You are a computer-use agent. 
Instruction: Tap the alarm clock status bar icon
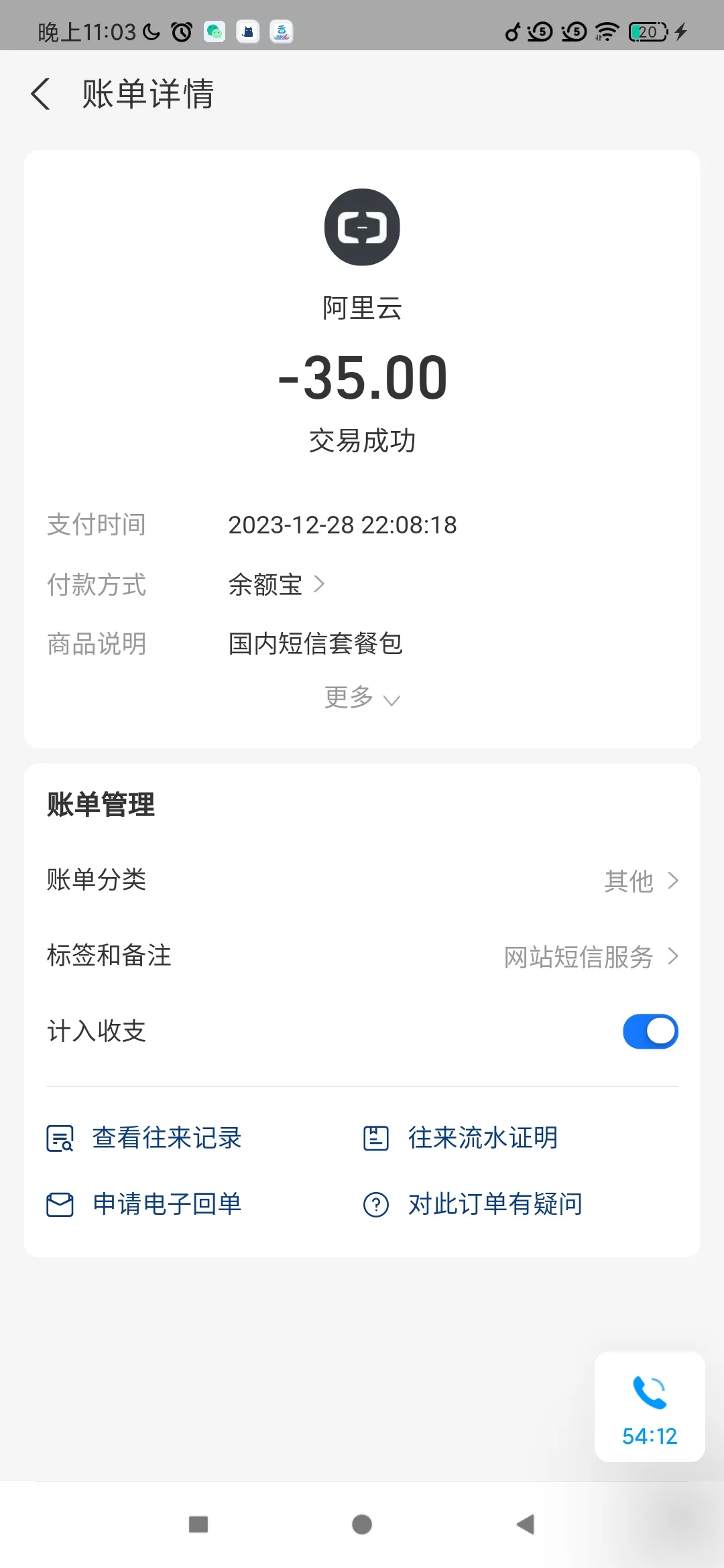(180, 31)
